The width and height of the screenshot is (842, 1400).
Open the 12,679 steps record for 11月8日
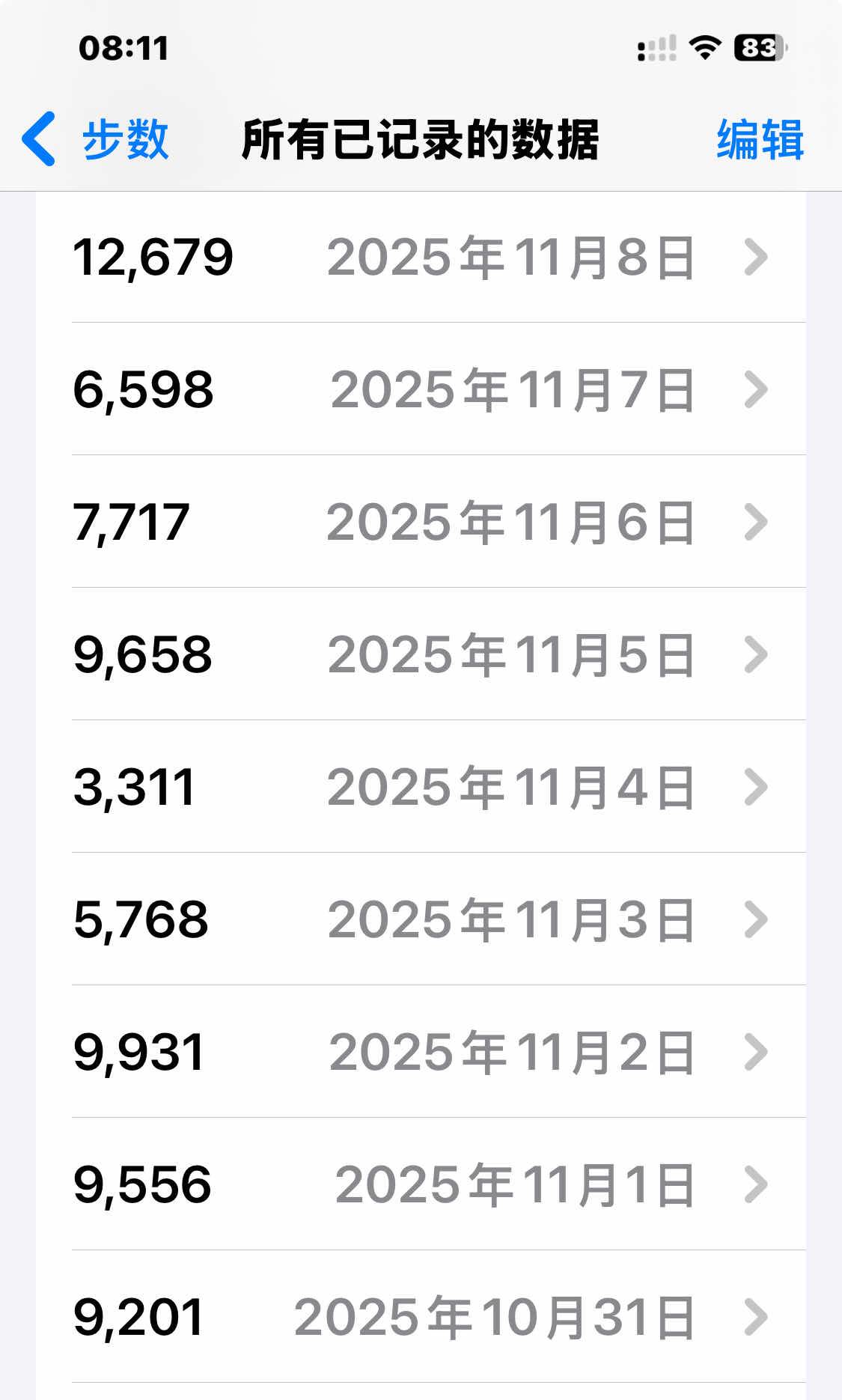[x=421, y=257]
